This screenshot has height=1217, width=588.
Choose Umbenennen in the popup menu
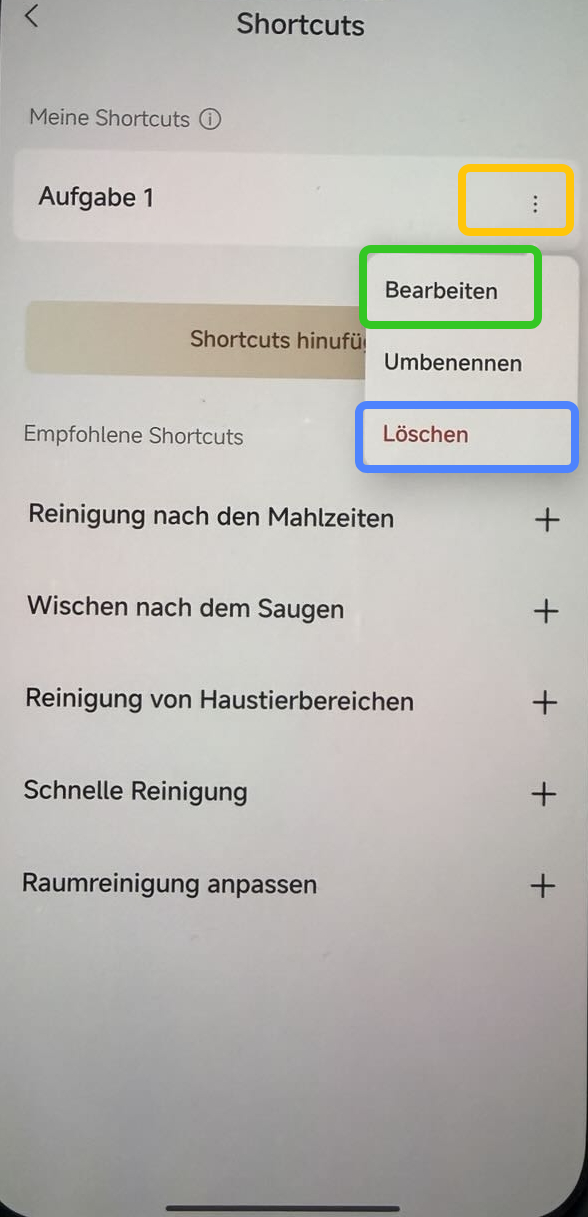(453, 363)
